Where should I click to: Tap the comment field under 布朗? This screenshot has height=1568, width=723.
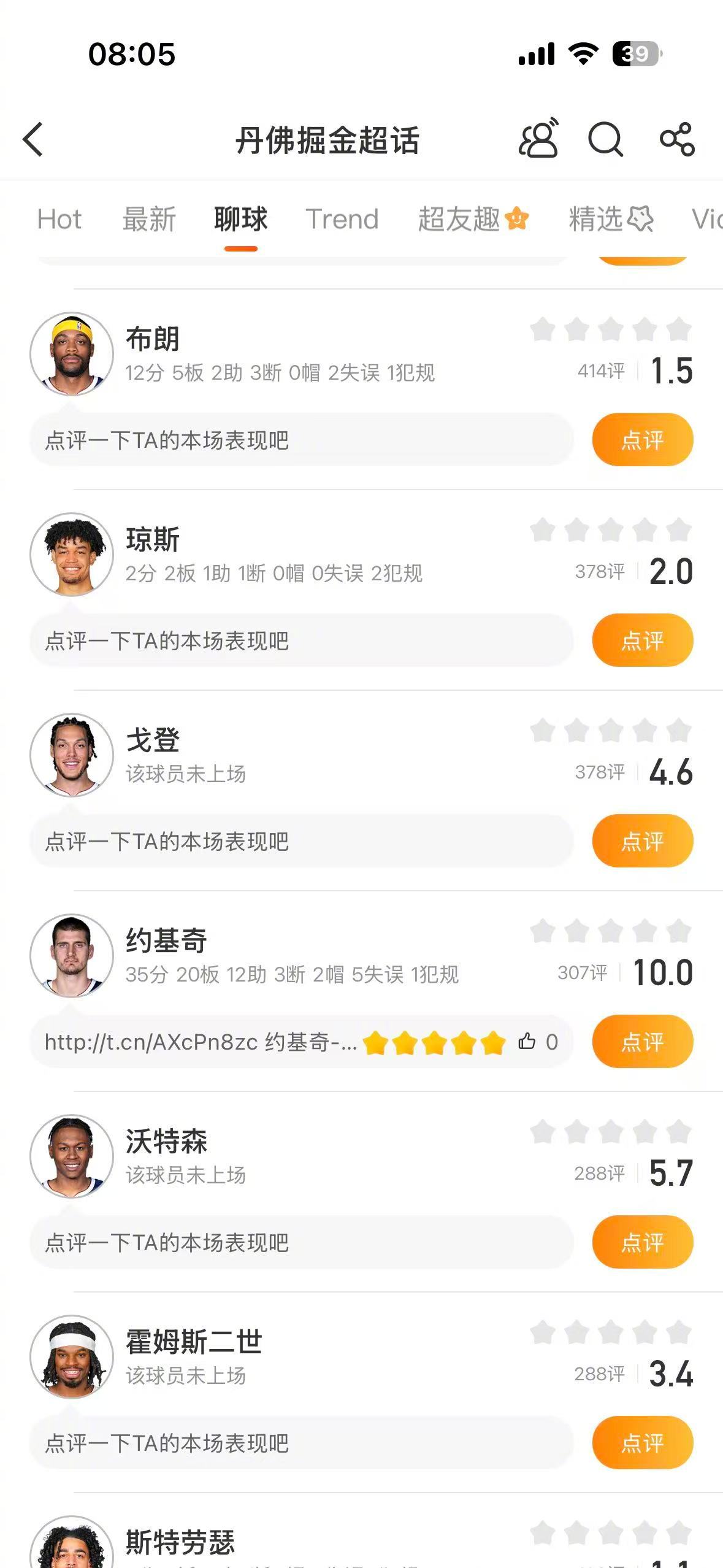pyautogui.click(x=300, y=440)
